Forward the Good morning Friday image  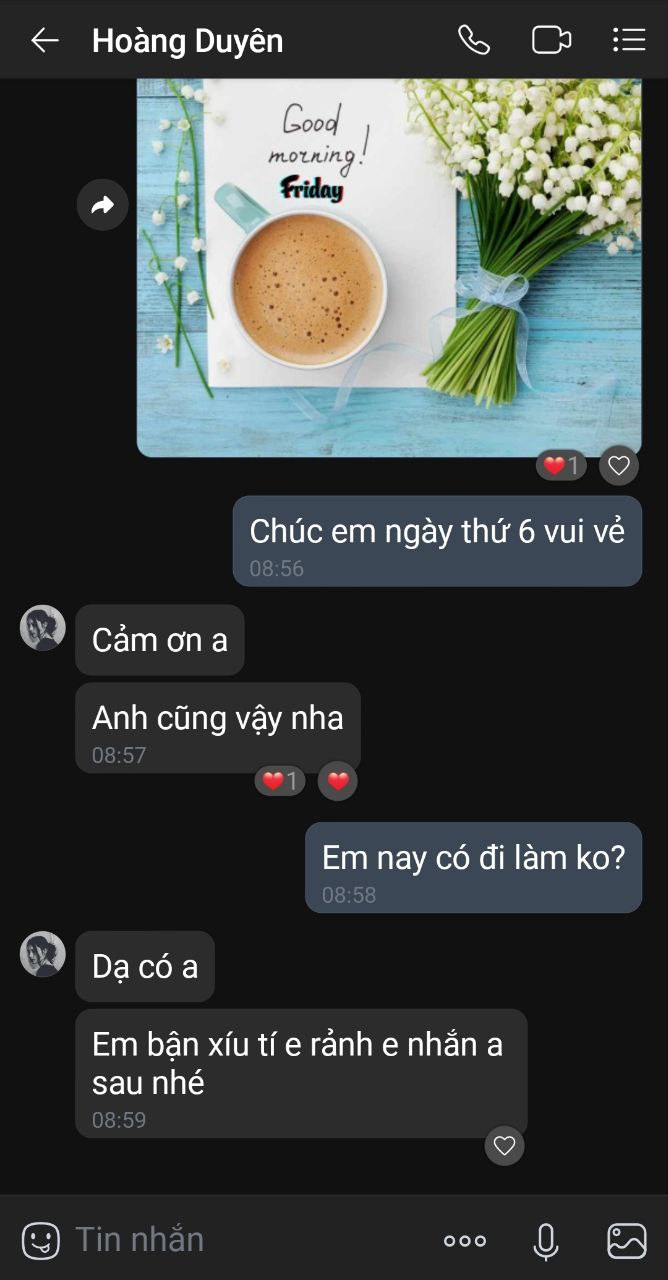point(103,205)
